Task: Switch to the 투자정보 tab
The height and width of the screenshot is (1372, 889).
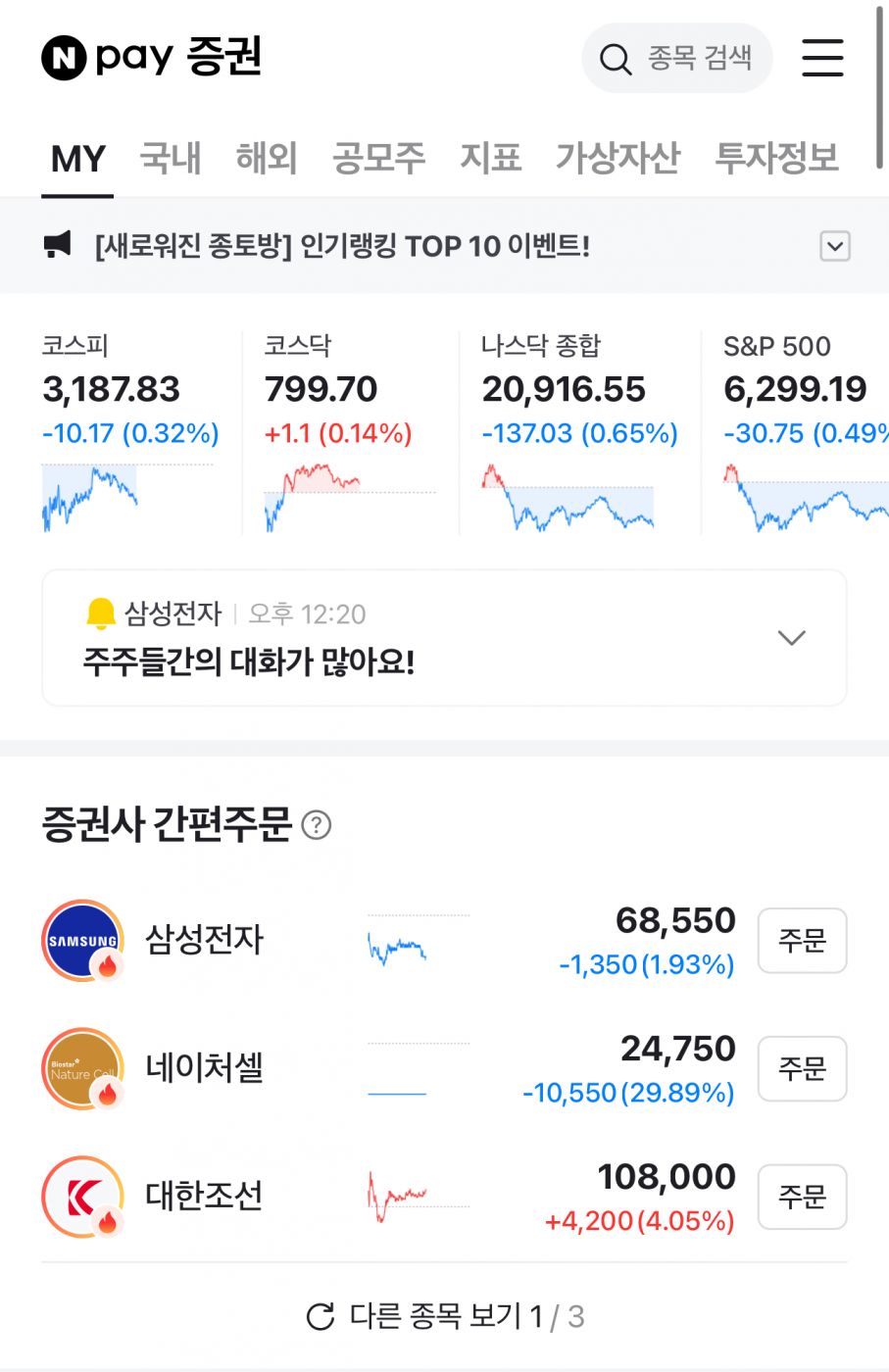Action: click(776, 158)
